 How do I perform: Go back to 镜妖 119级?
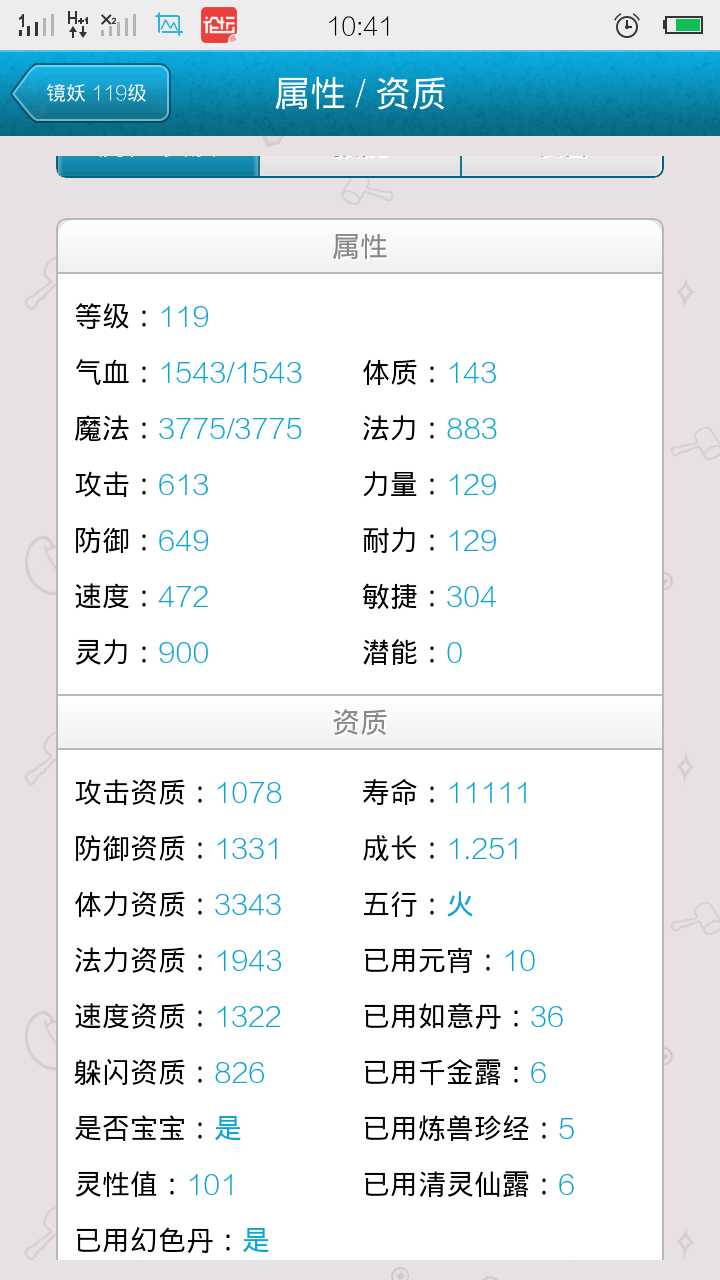click(92, 94)
